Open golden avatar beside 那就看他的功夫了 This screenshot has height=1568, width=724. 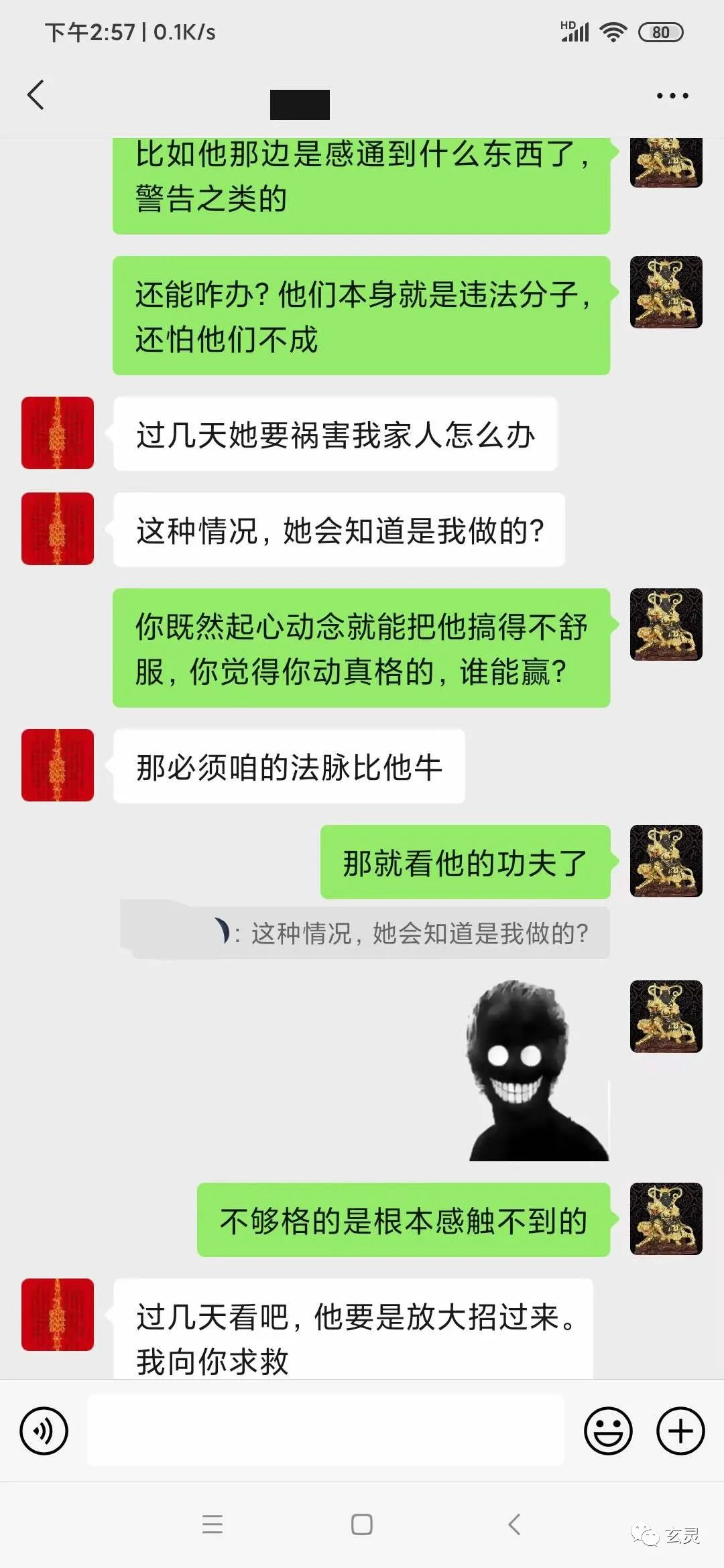(666, 861)
